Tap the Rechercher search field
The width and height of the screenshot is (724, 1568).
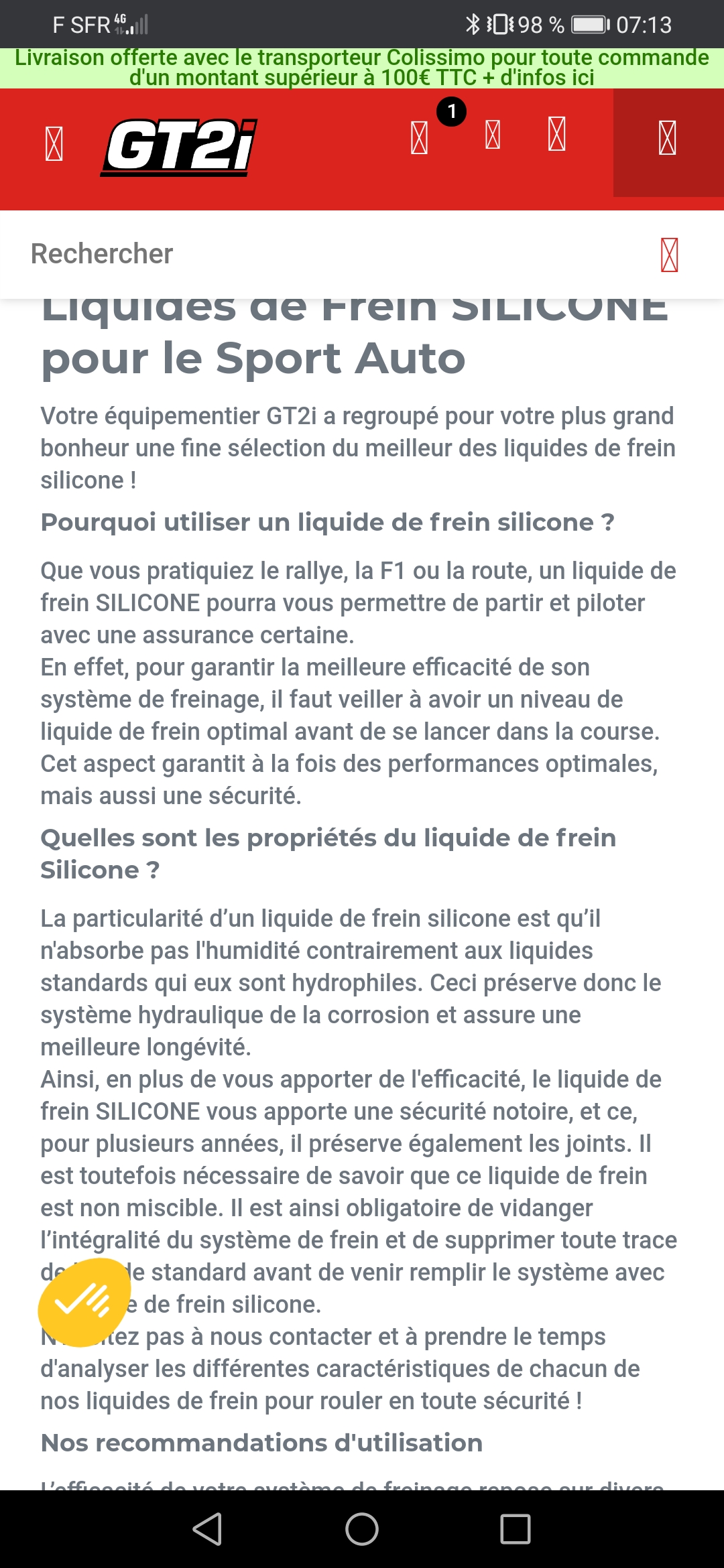coord(335,255)
